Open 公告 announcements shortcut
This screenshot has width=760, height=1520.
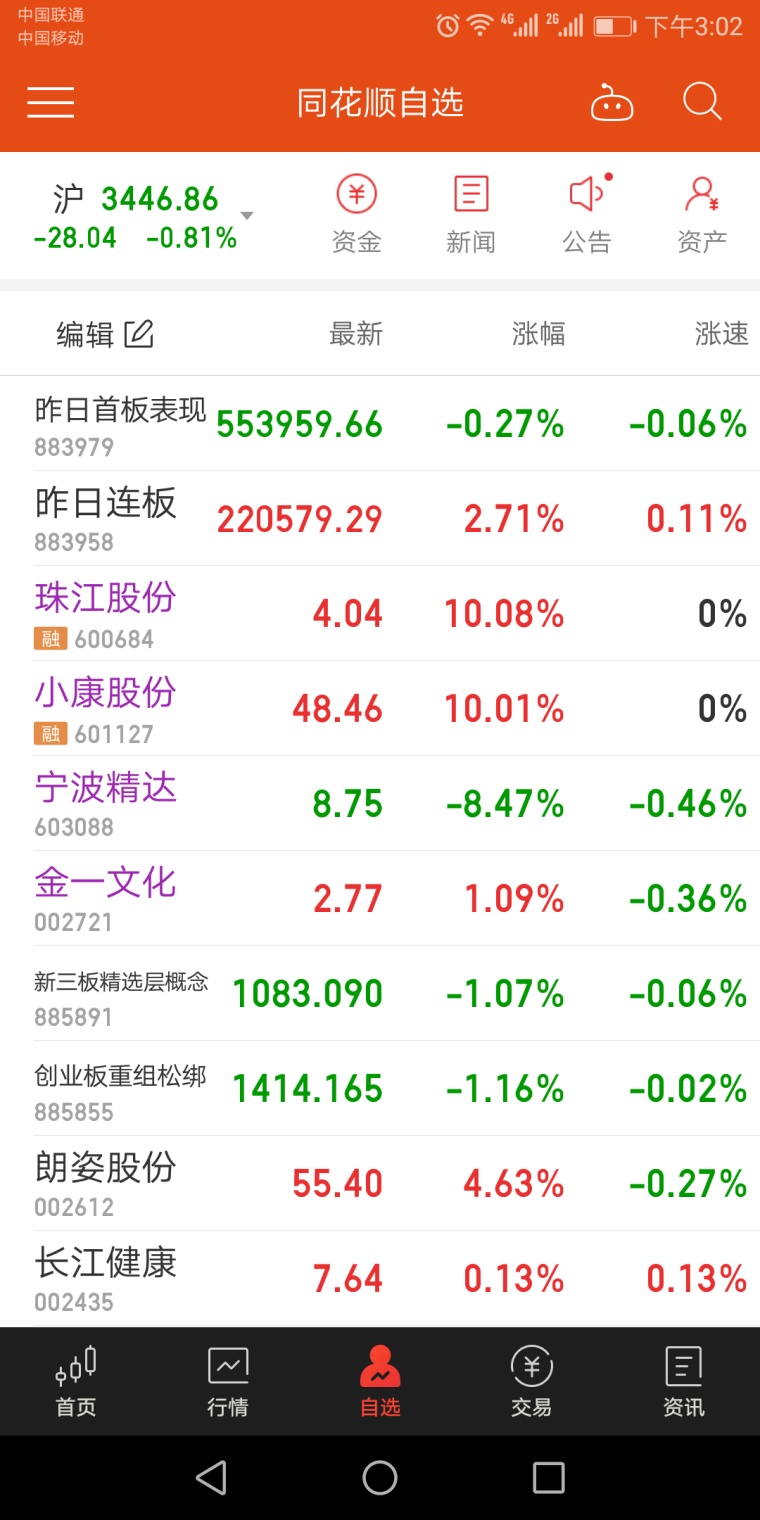pyautogui.click(x=587, y=215)
